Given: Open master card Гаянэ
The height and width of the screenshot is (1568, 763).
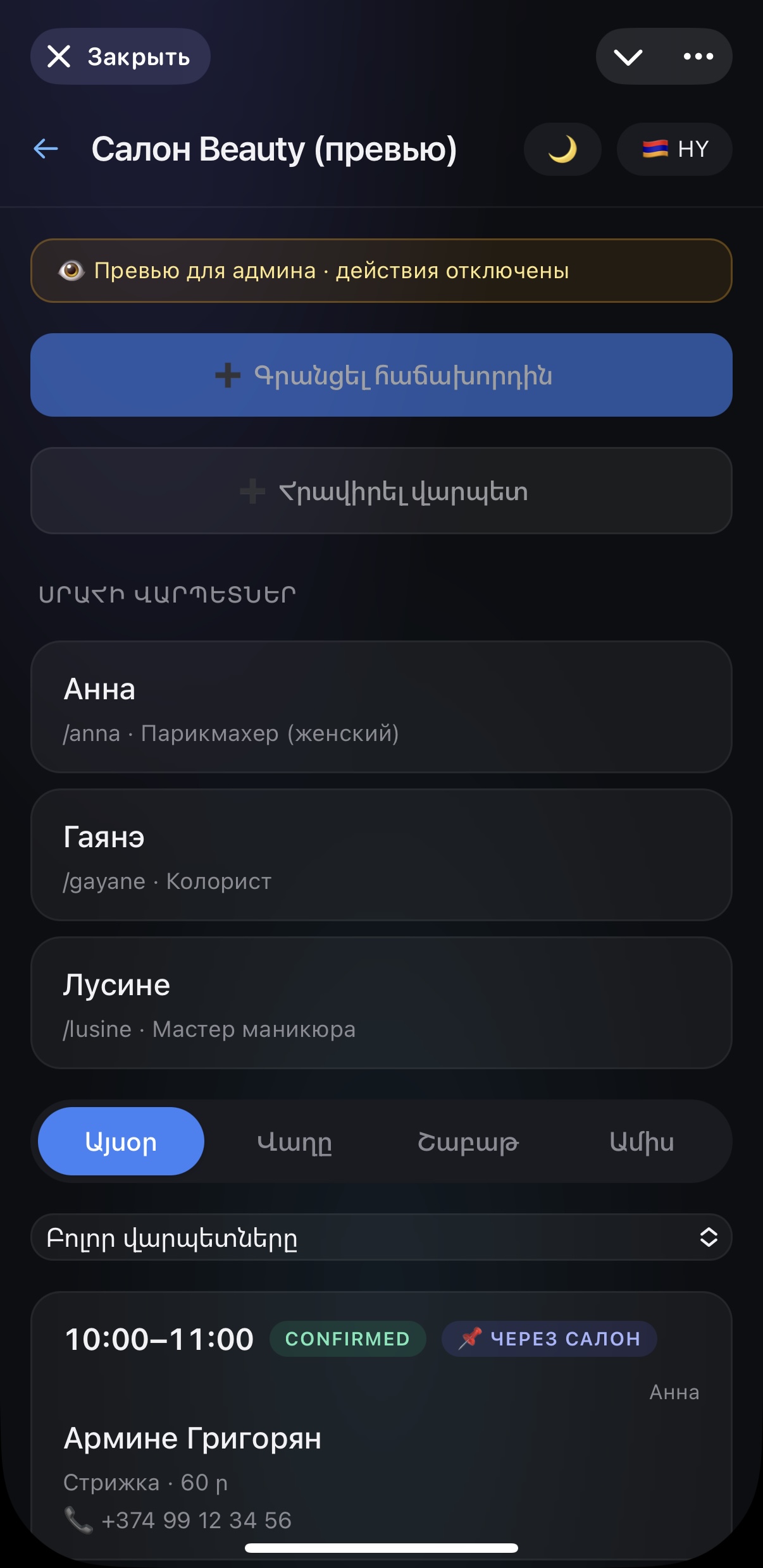Looking at the screenshot, I should tap(381, 855).
